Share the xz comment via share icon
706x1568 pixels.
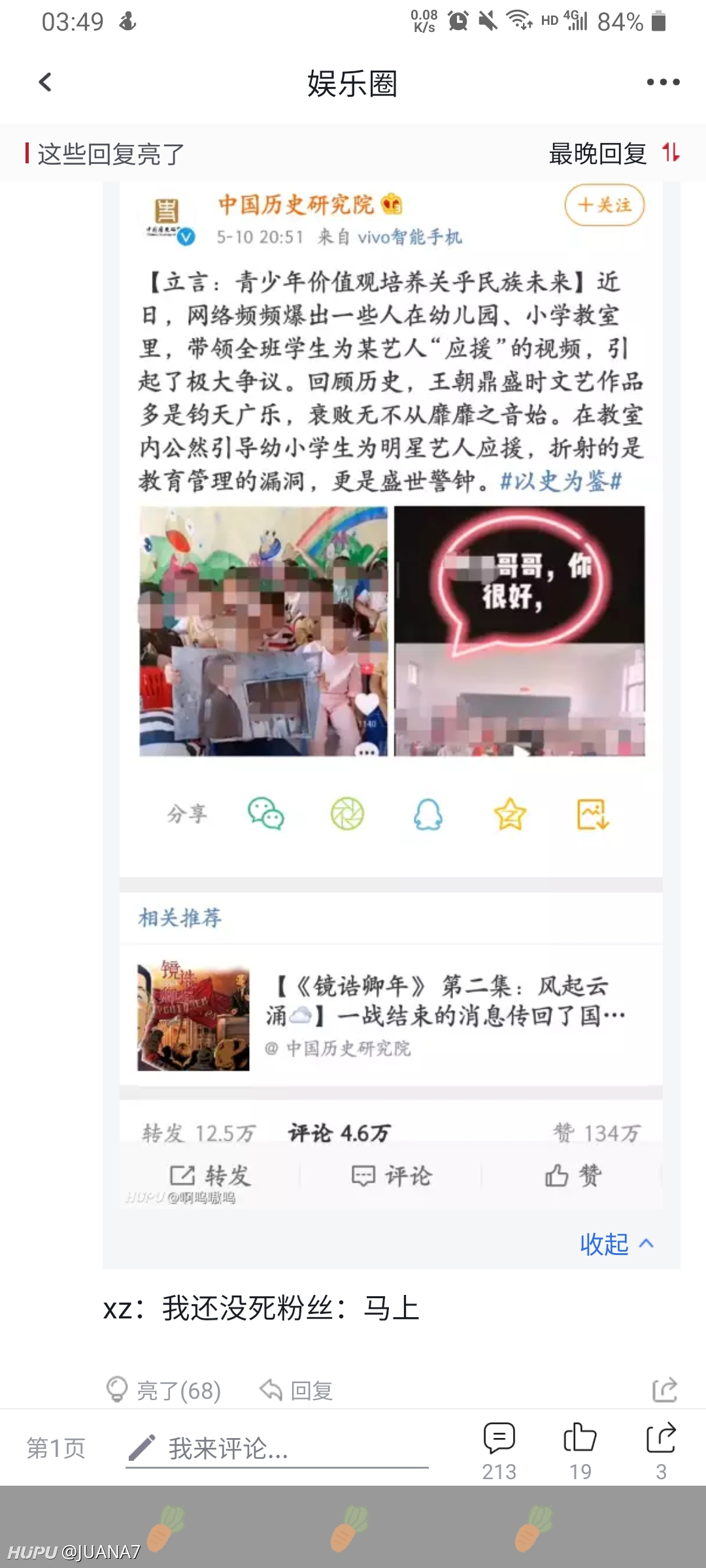tap(665, 1390)
